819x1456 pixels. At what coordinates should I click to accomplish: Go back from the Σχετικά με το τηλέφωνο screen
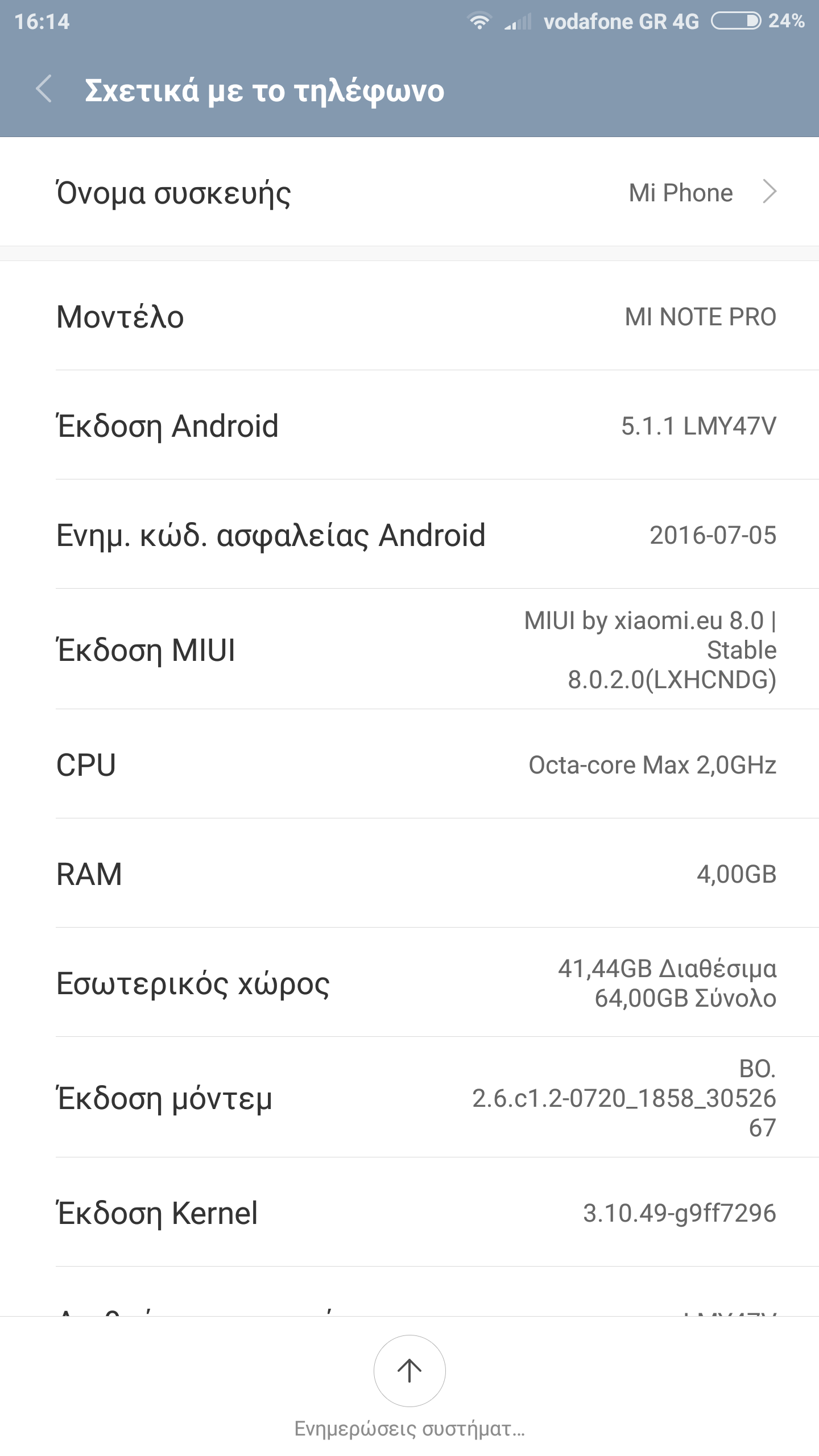point(44,89)
